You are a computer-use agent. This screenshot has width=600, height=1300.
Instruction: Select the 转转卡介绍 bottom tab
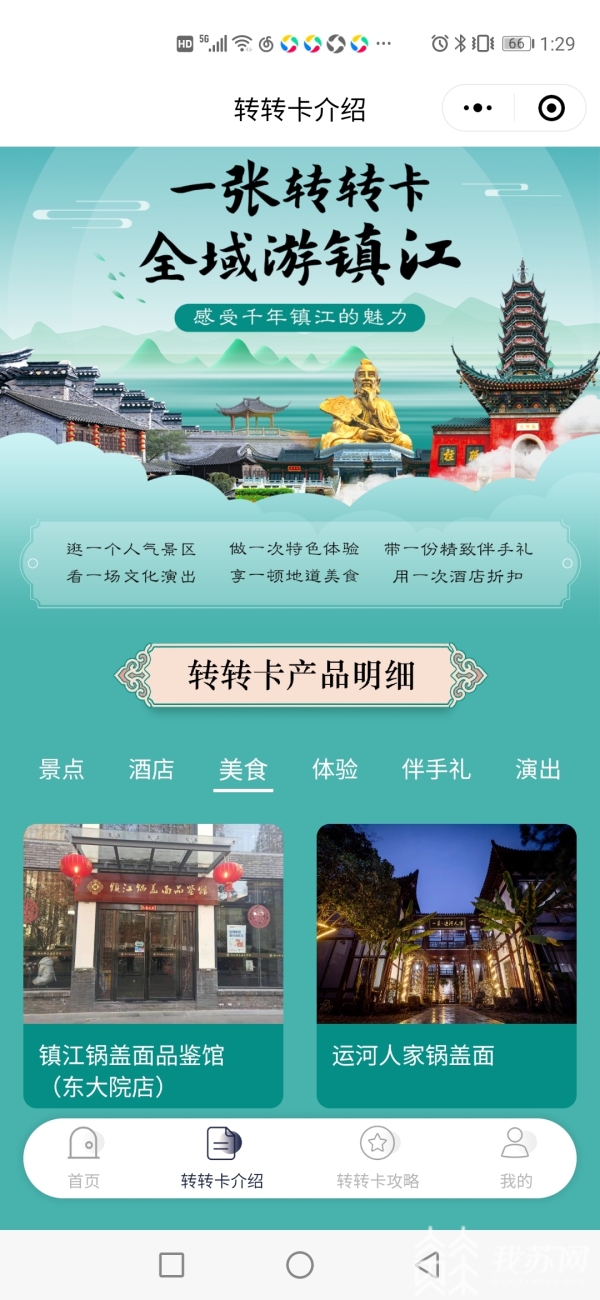click(222, 1157)
